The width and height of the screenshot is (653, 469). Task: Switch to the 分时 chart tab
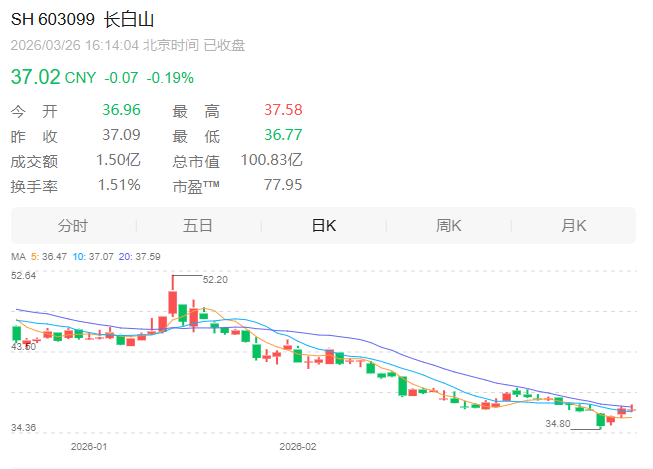(73, 226)
